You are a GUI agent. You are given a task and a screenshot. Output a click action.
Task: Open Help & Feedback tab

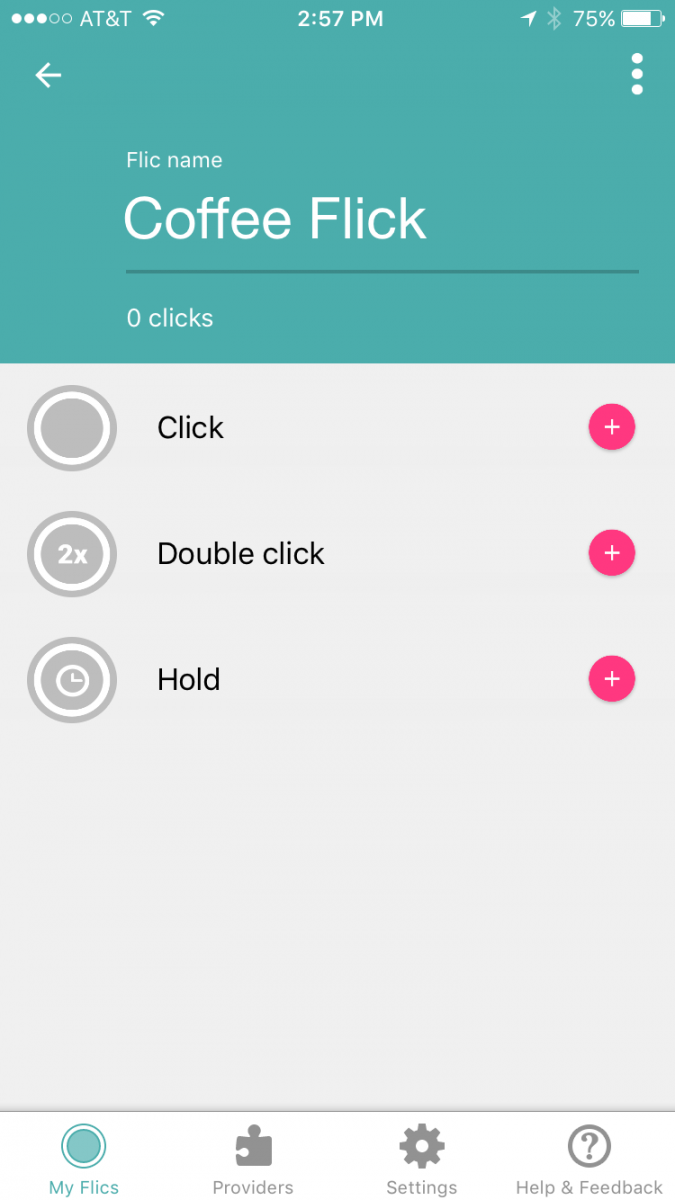click(590, 1158)
